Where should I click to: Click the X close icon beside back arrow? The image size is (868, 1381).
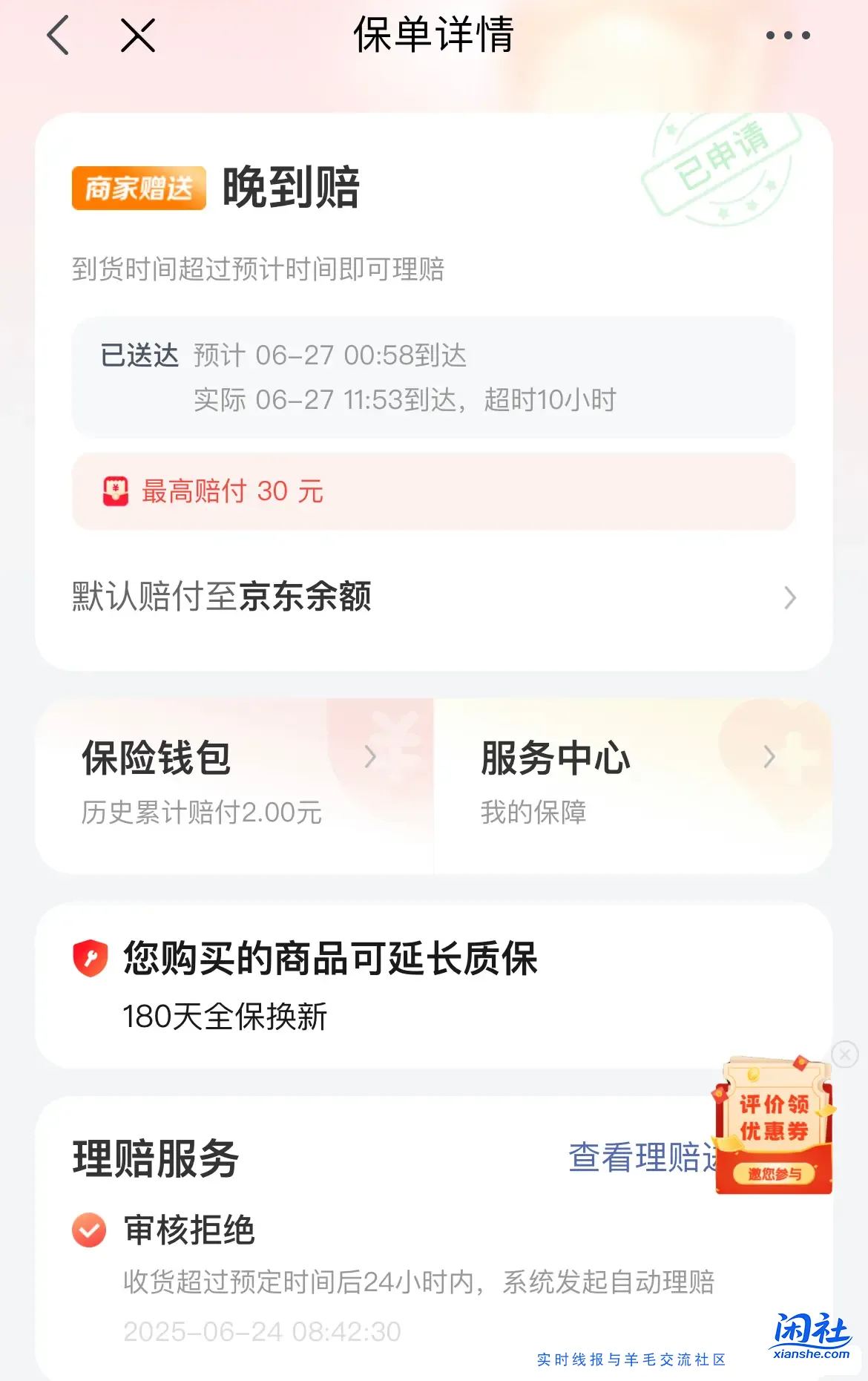pos(137,35)
